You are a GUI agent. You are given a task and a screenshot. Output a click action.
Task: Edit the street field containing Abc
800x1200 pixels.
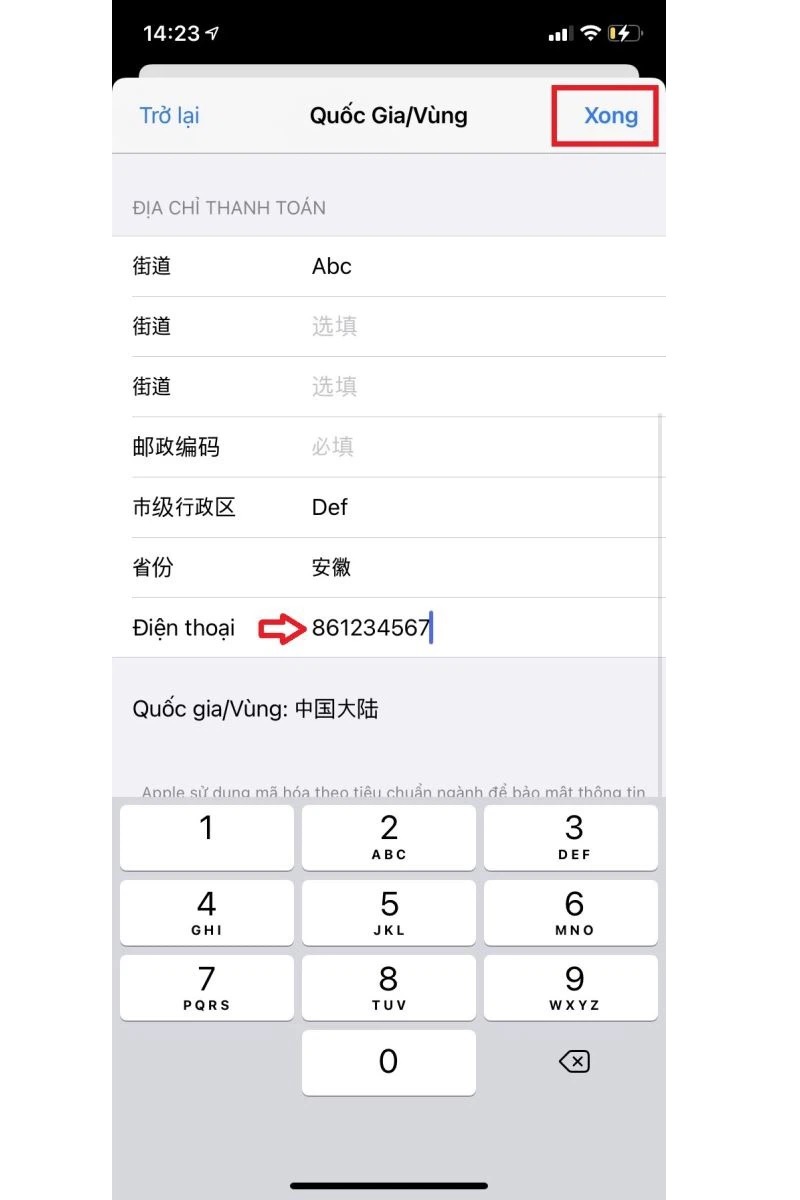point(480,267)
